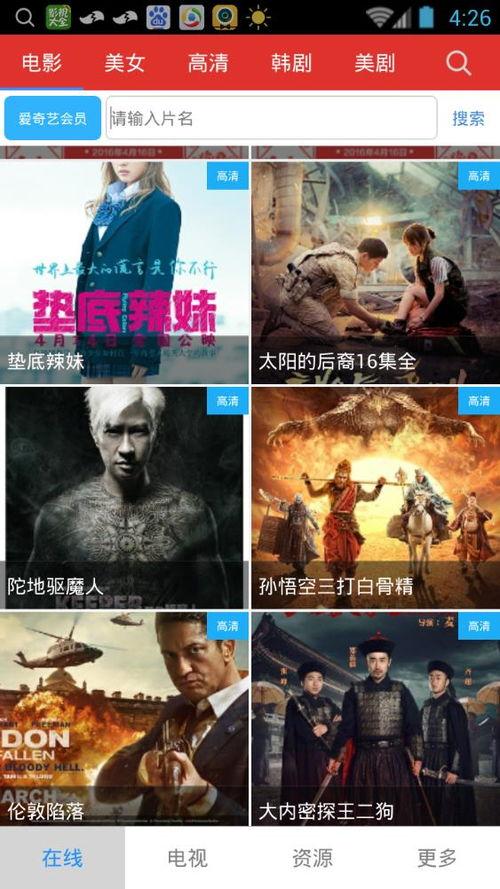This screenshot has height=889, width=500.
Task: Tap the 搜索 button
Action: tap(468, 118)
